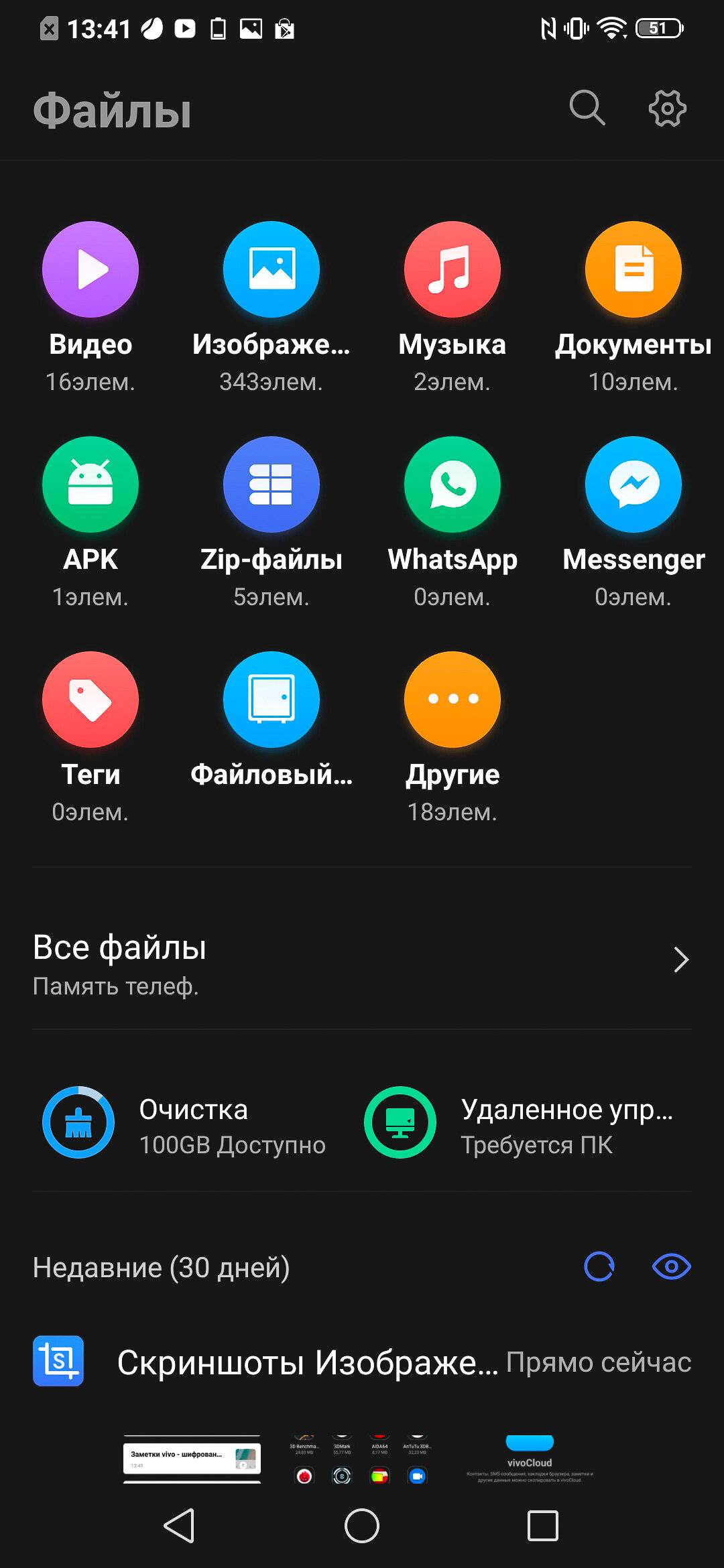Toggle recent files visibility eye
Viewport: 724px width, 1568px height.
[671, 1266]
